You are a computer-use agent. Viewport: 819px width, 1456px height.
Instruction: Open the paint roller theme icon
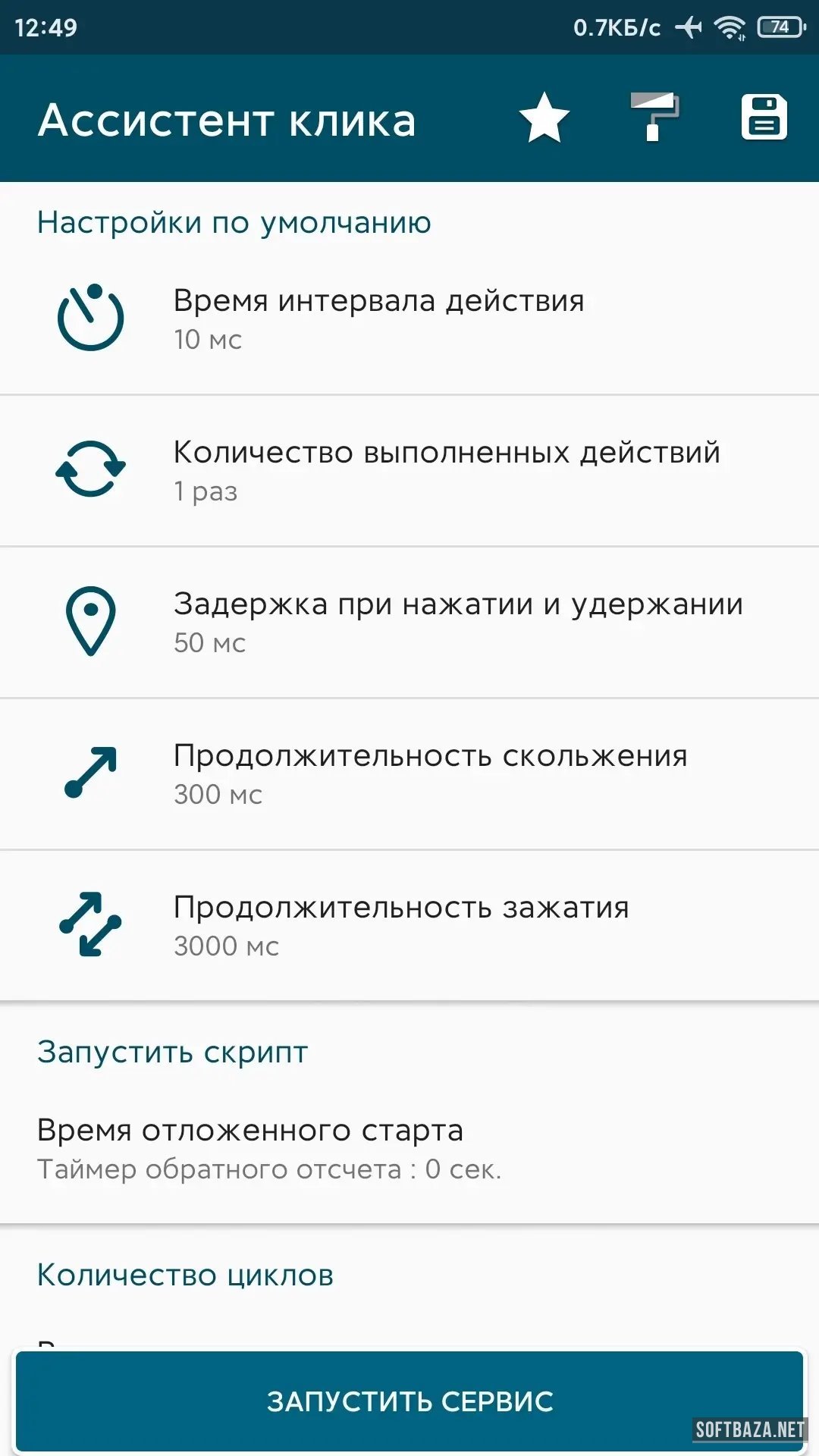pyautogui.click(x=654, y=118)
